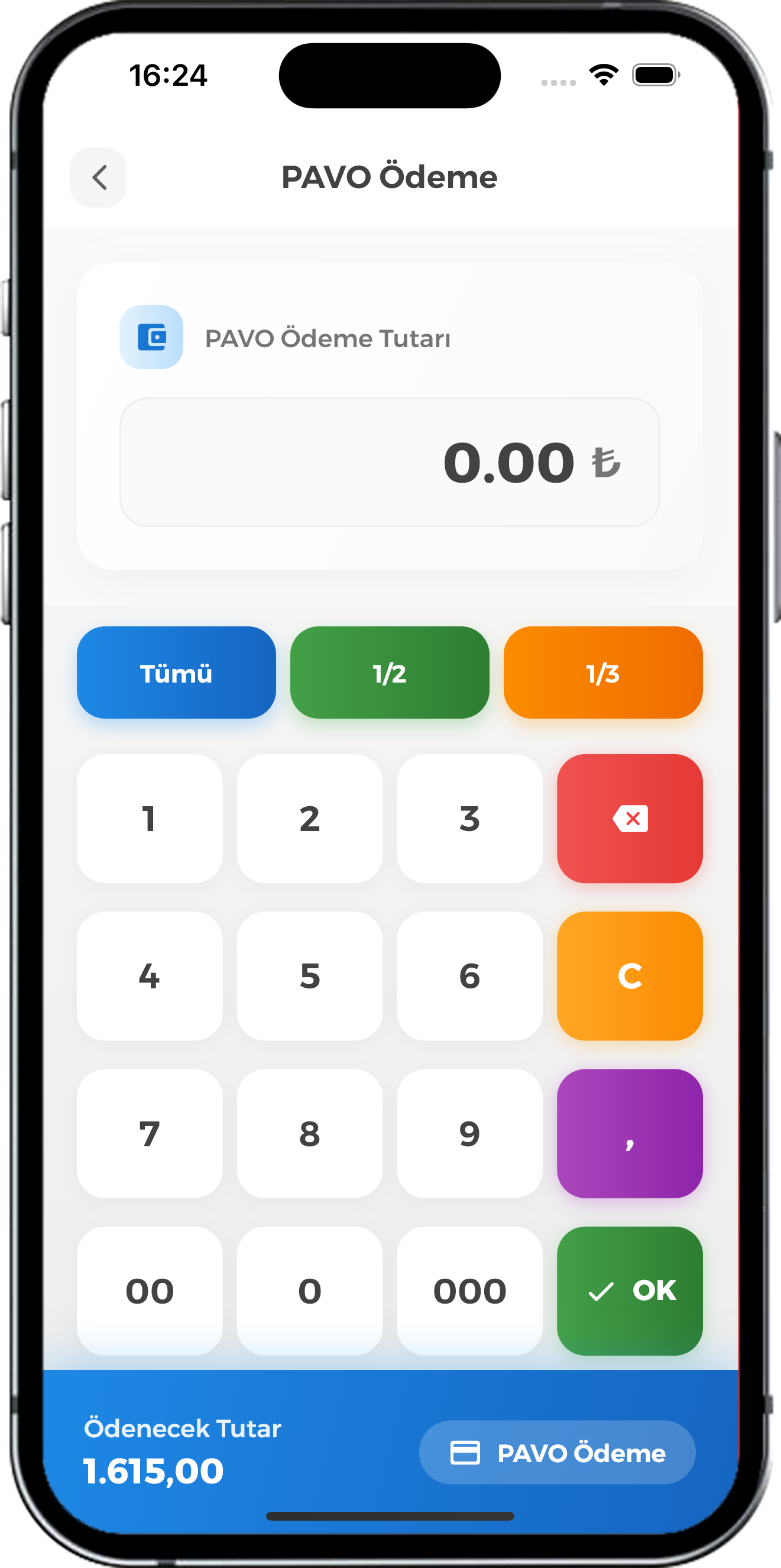Image resolution: width=781 pixels, height=1568 pixels.
Task: Choose the 1/3 split amount
Action: tap(603, 673)
